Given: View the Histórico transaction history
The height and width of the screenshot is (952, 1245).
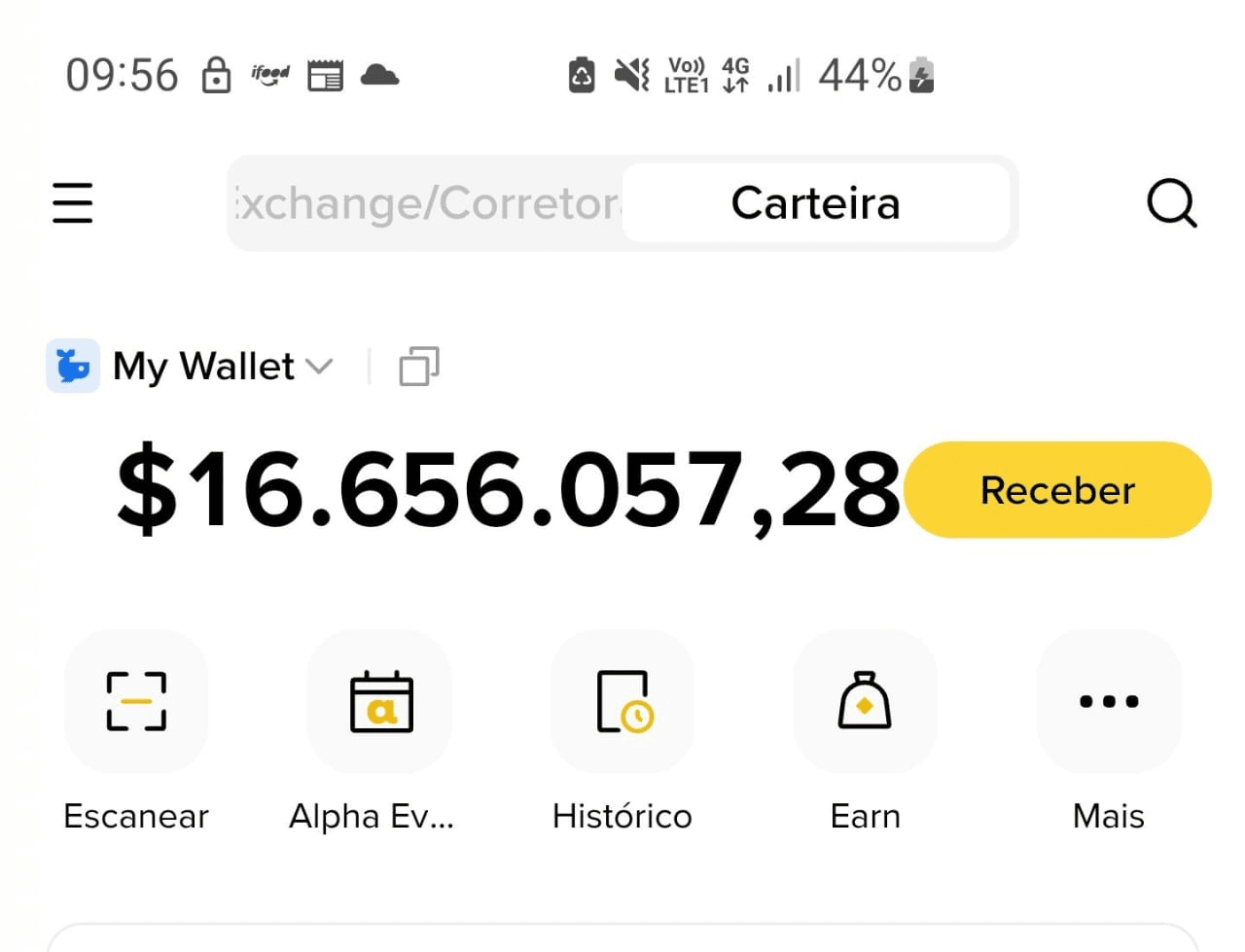Looking at the screenshot, I should 622,702.
